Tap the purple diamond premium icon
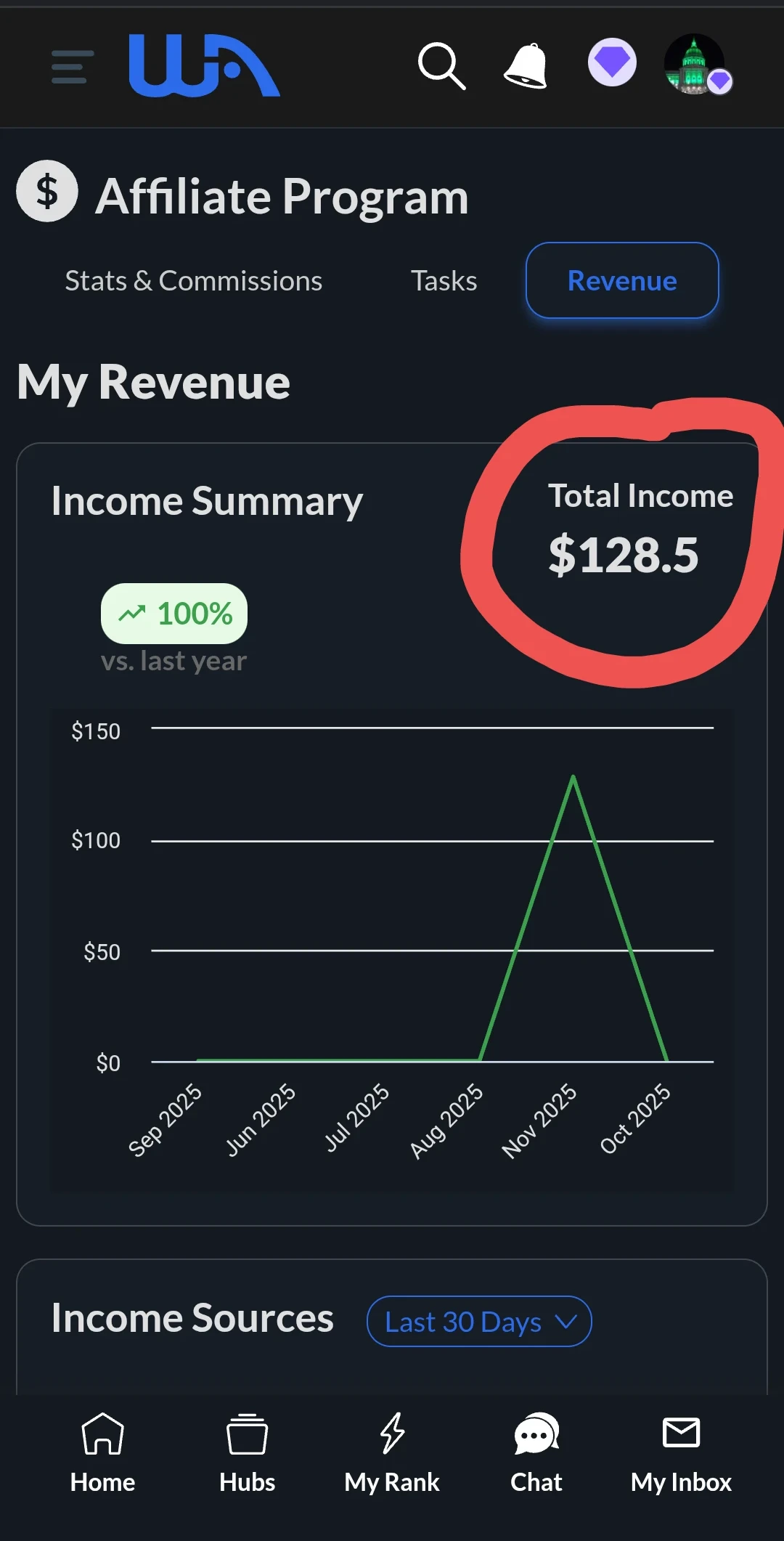784x1541 pixels. tap(612, 62)
